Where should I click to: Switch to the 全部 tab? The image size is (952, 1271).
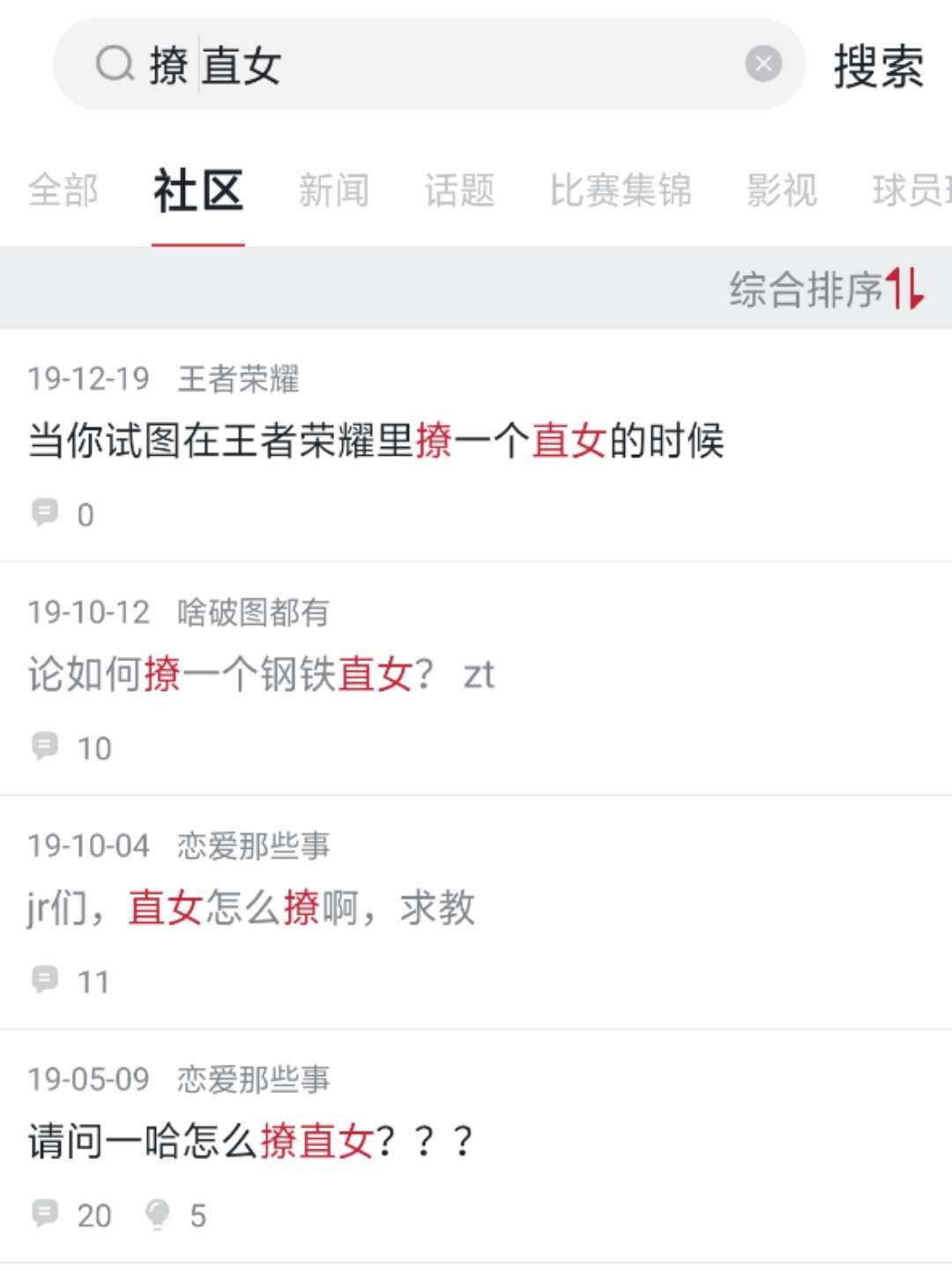click(64, 190)
